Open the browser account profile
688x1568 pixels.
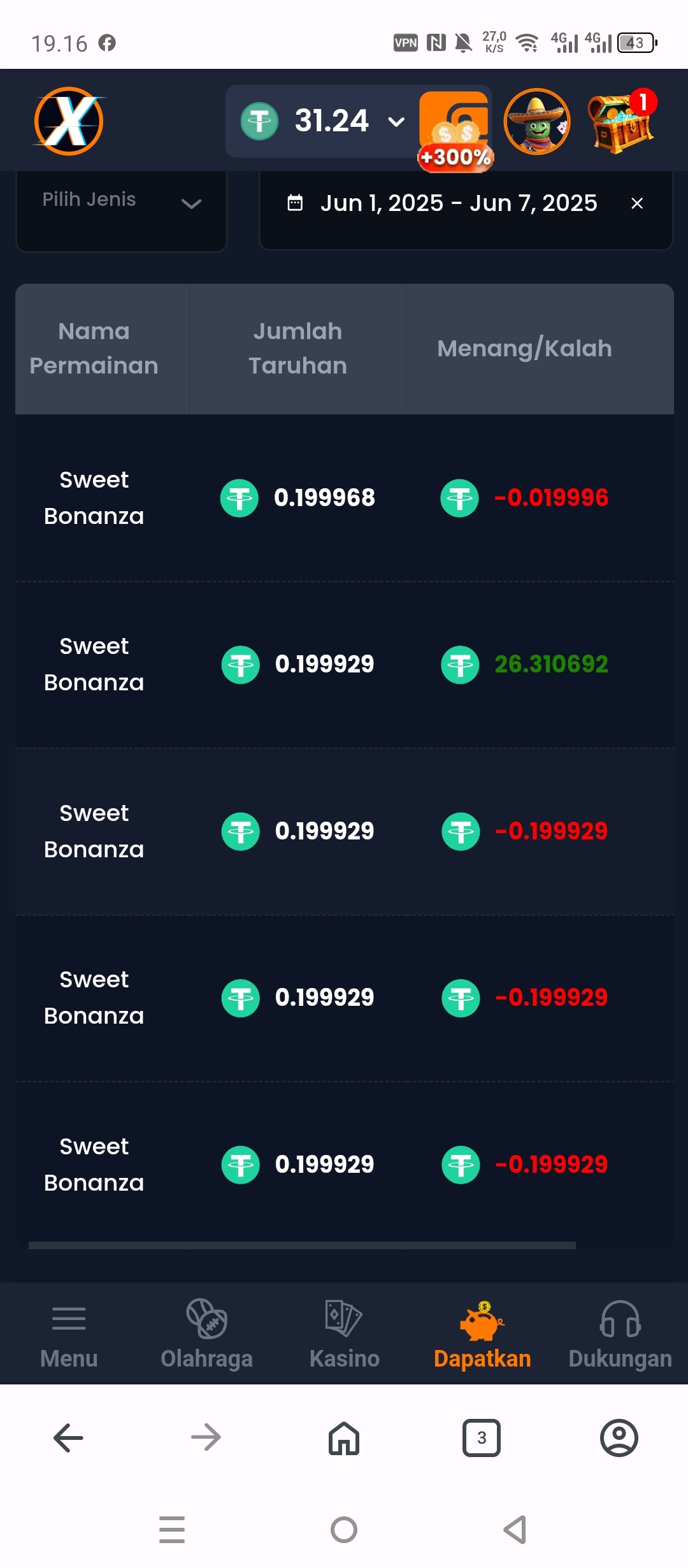click(x=619, y=1438)
